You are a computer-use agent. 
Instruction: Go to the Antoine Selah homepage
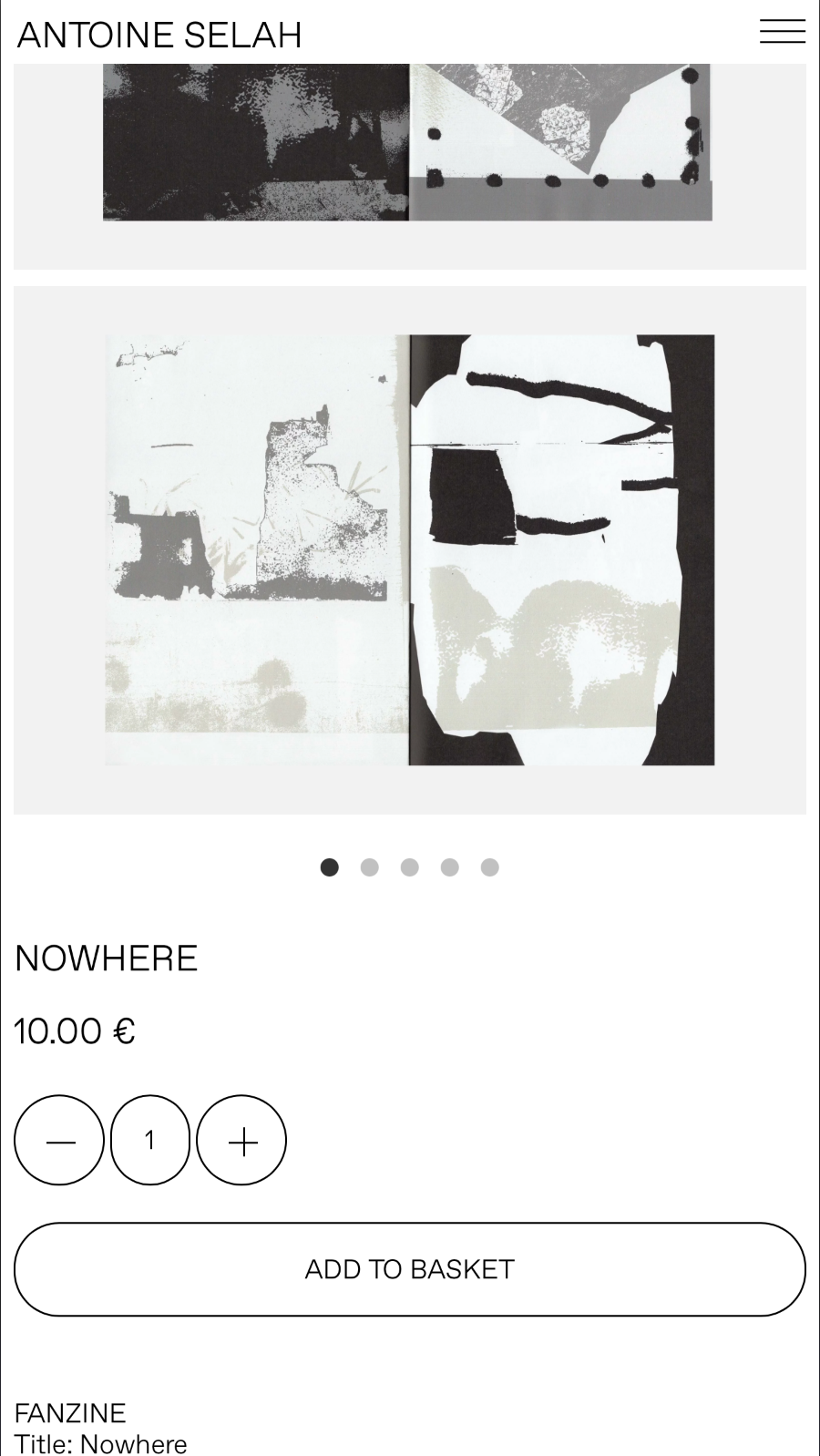tap(159, 35)
